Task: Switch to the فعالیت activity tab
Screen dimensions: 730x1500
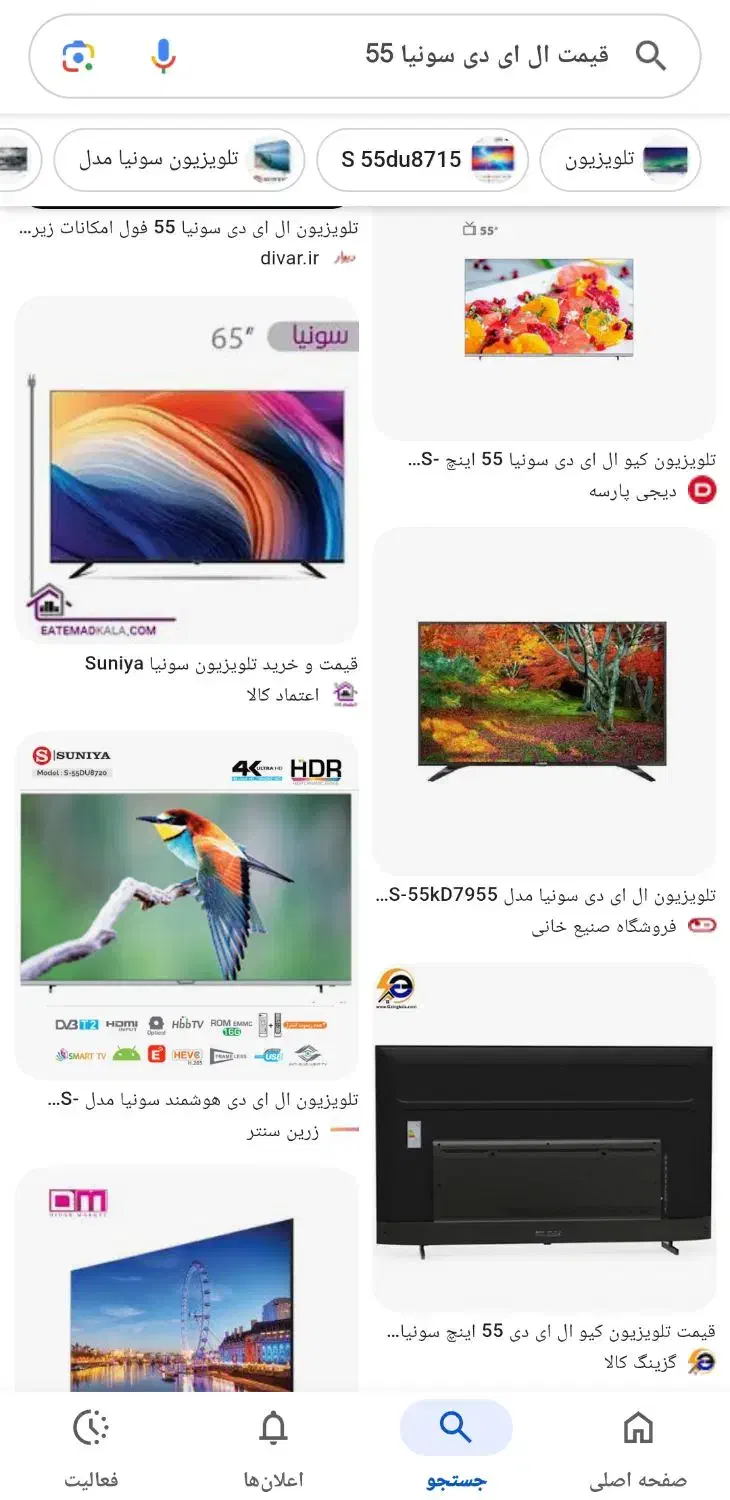Action: pos(92,1445)
